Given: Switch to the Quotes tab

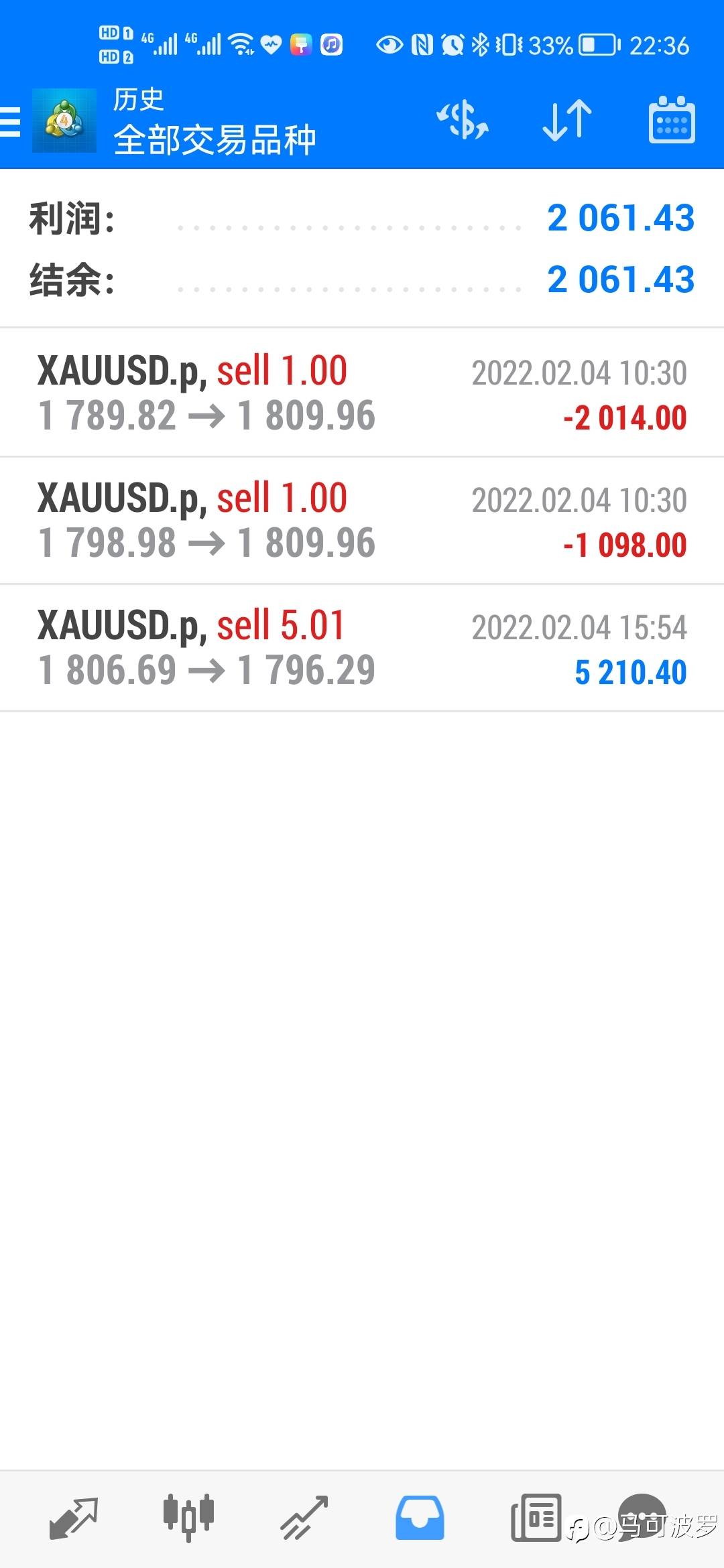Looking at the screenshot, I should 74,1518.
